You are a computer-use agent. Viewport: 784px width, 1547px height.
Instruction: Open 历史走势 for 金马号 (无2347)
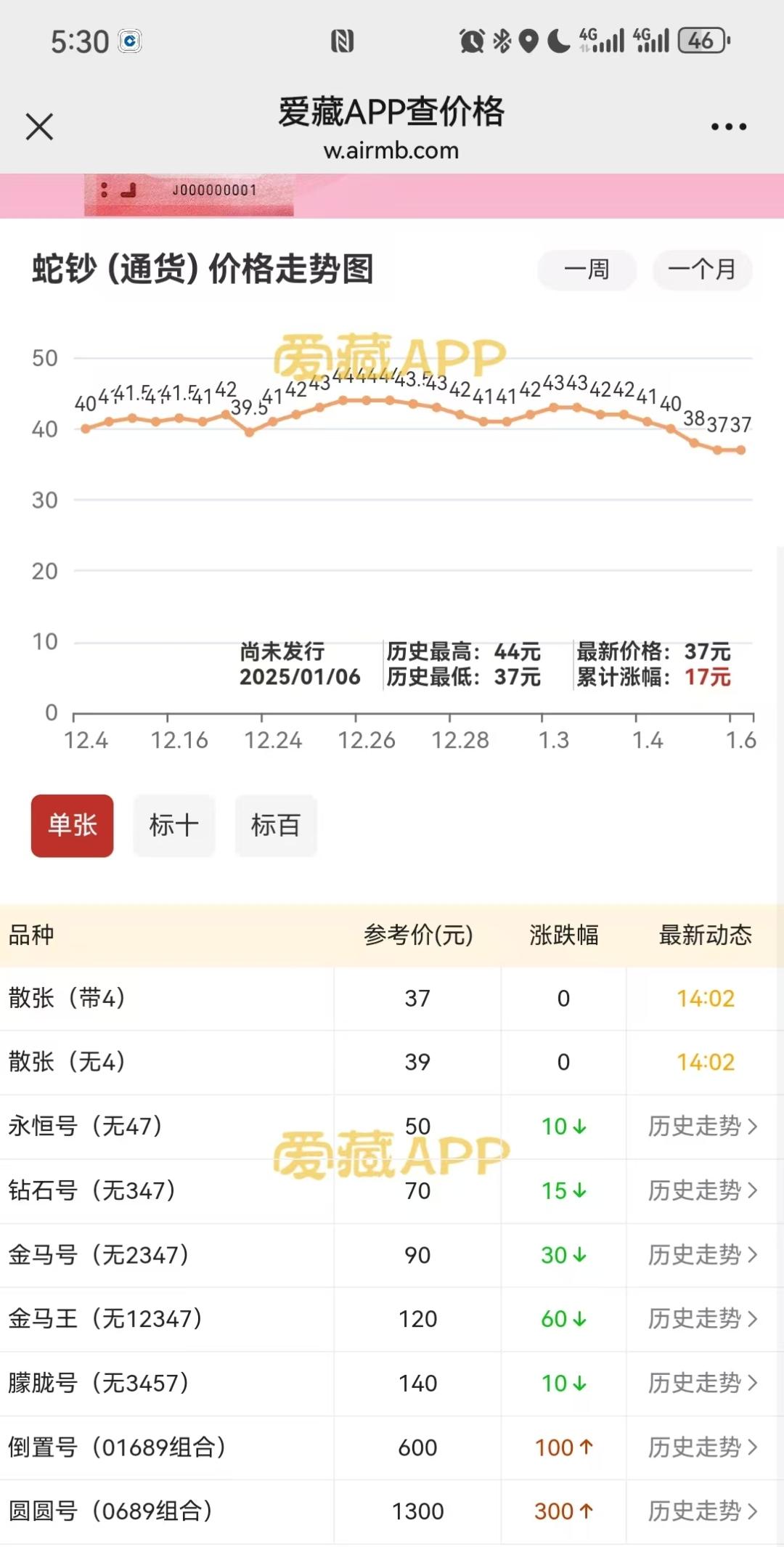coord(702,1254)
